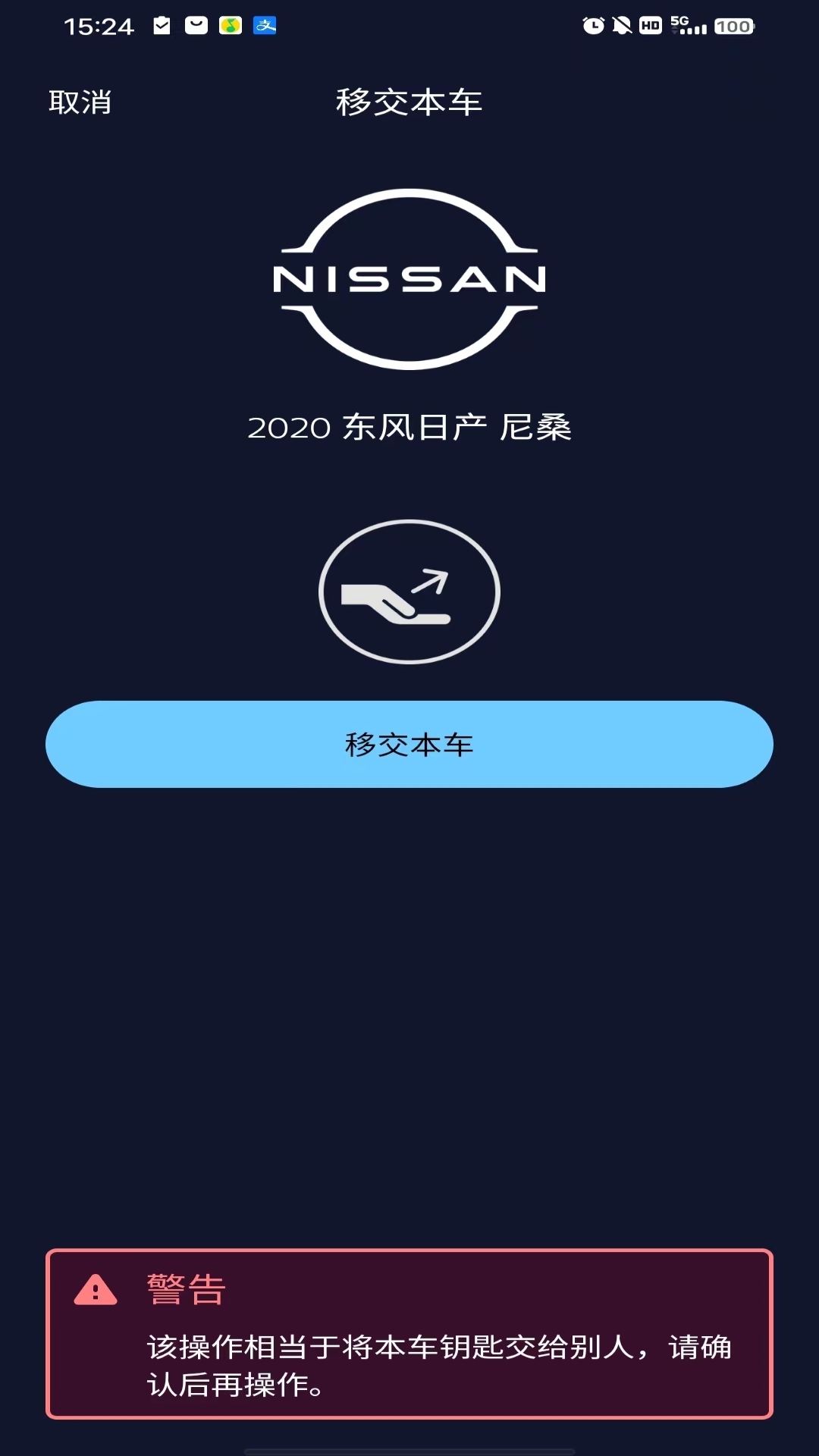Open the app store pouch icon

click(x=197, y=27)
